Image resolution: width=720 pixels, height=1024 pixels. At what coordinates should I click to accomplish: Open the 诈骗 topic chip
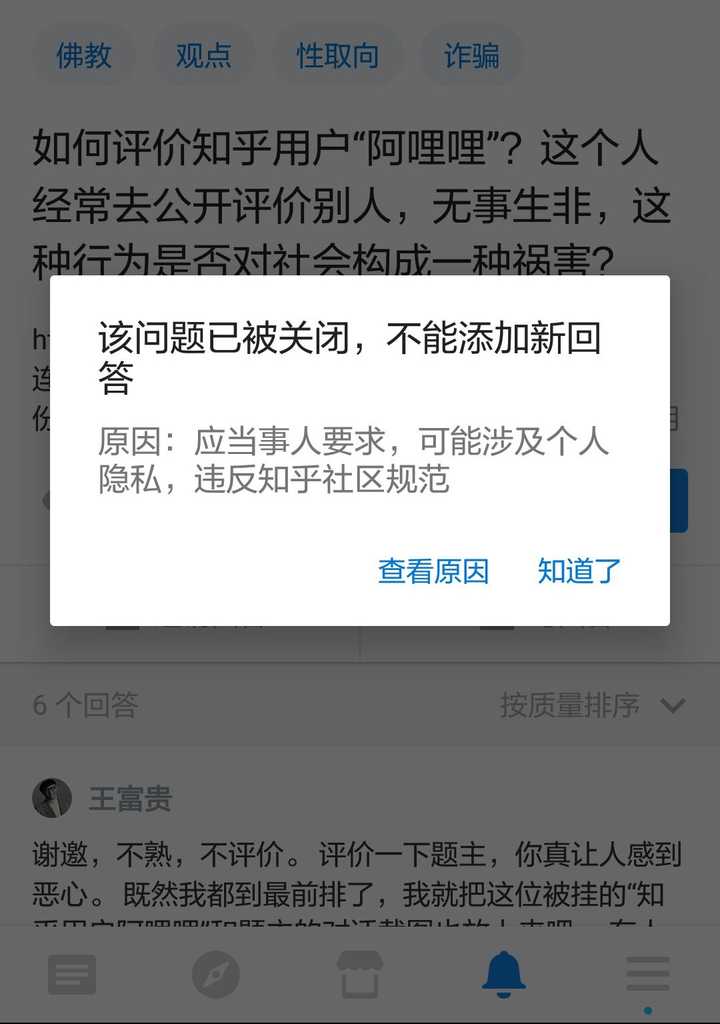click(x=471, y=56)
